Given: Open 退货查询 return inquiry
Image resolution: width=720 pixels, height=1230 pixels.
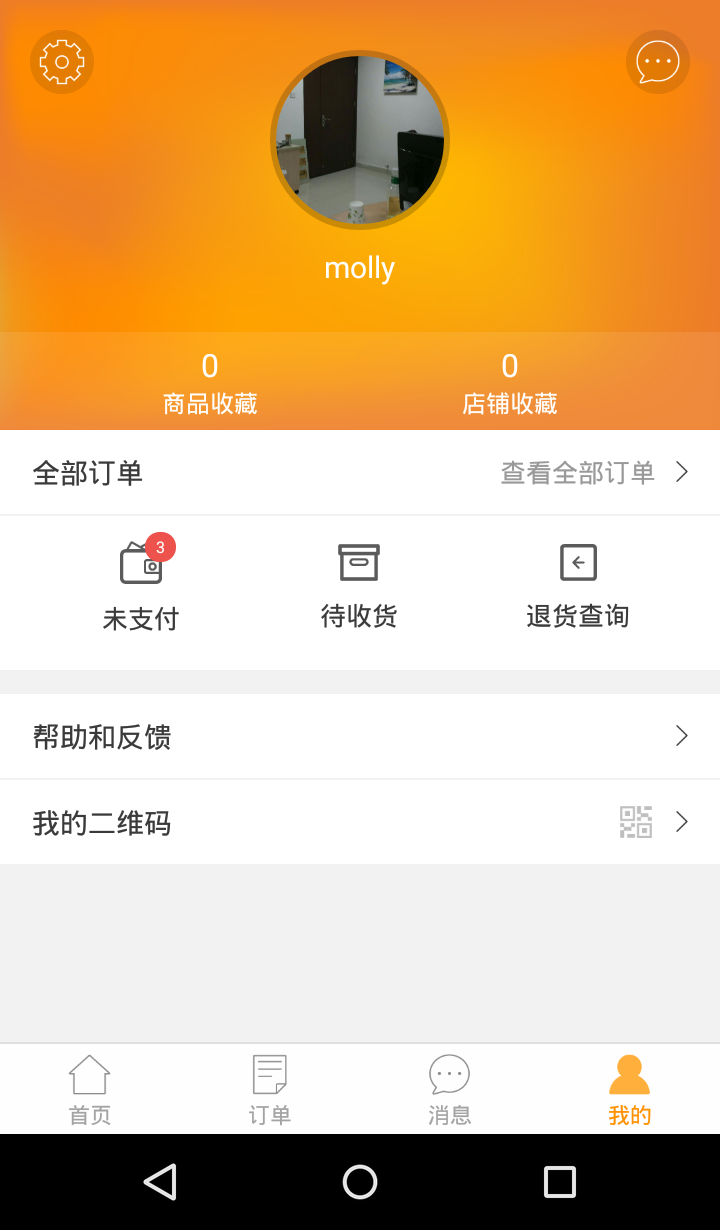Looking at the screenshot, I should pyautogui.click(x=578, y=587).
